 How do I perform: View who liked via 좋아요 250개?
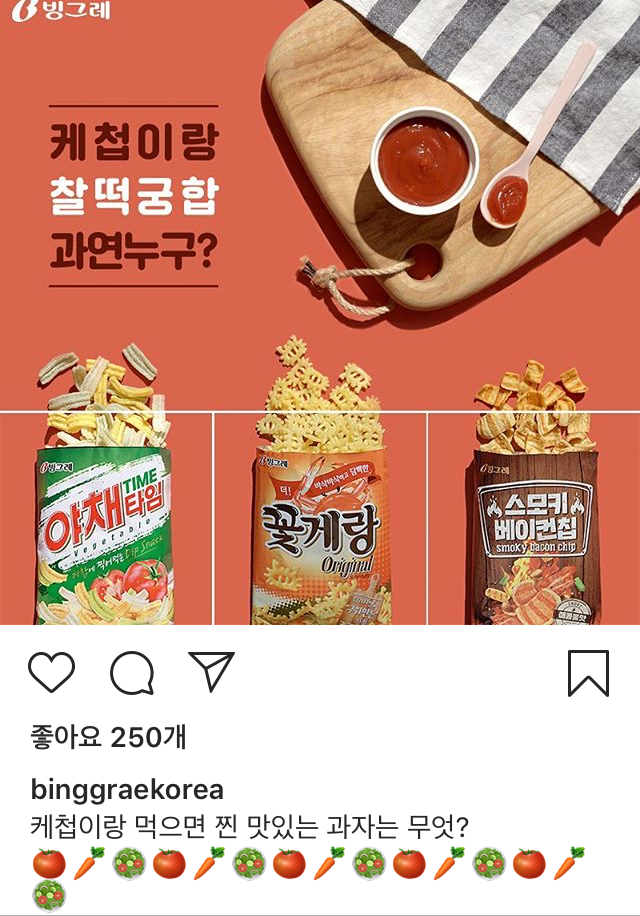click(x=108, y=738)
